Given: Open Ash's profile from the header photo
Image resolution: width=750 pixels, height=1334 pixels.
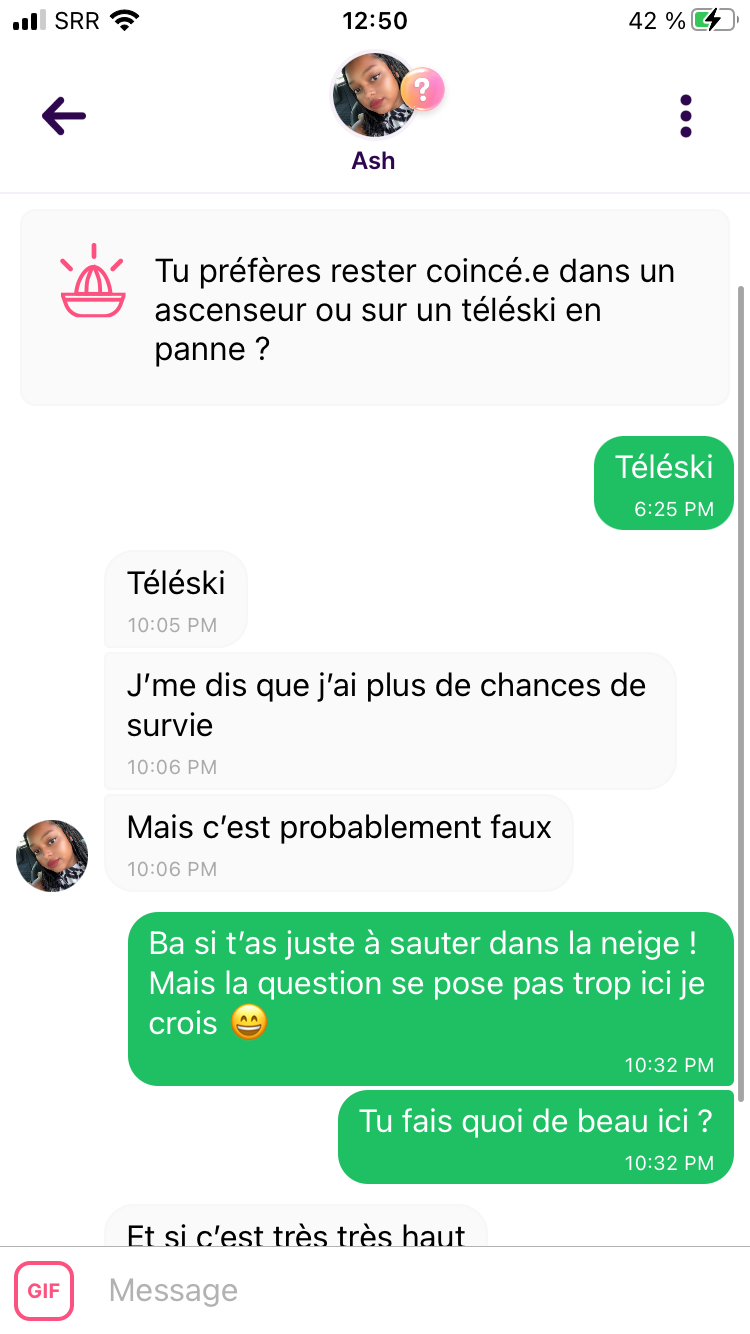Looking at the screenshot, I should coord(374,95).
